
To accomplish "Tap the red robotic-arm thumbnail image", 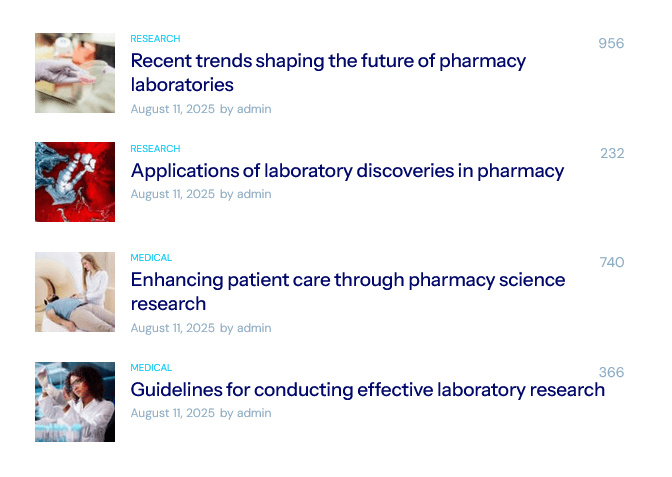I will (75, 181).
